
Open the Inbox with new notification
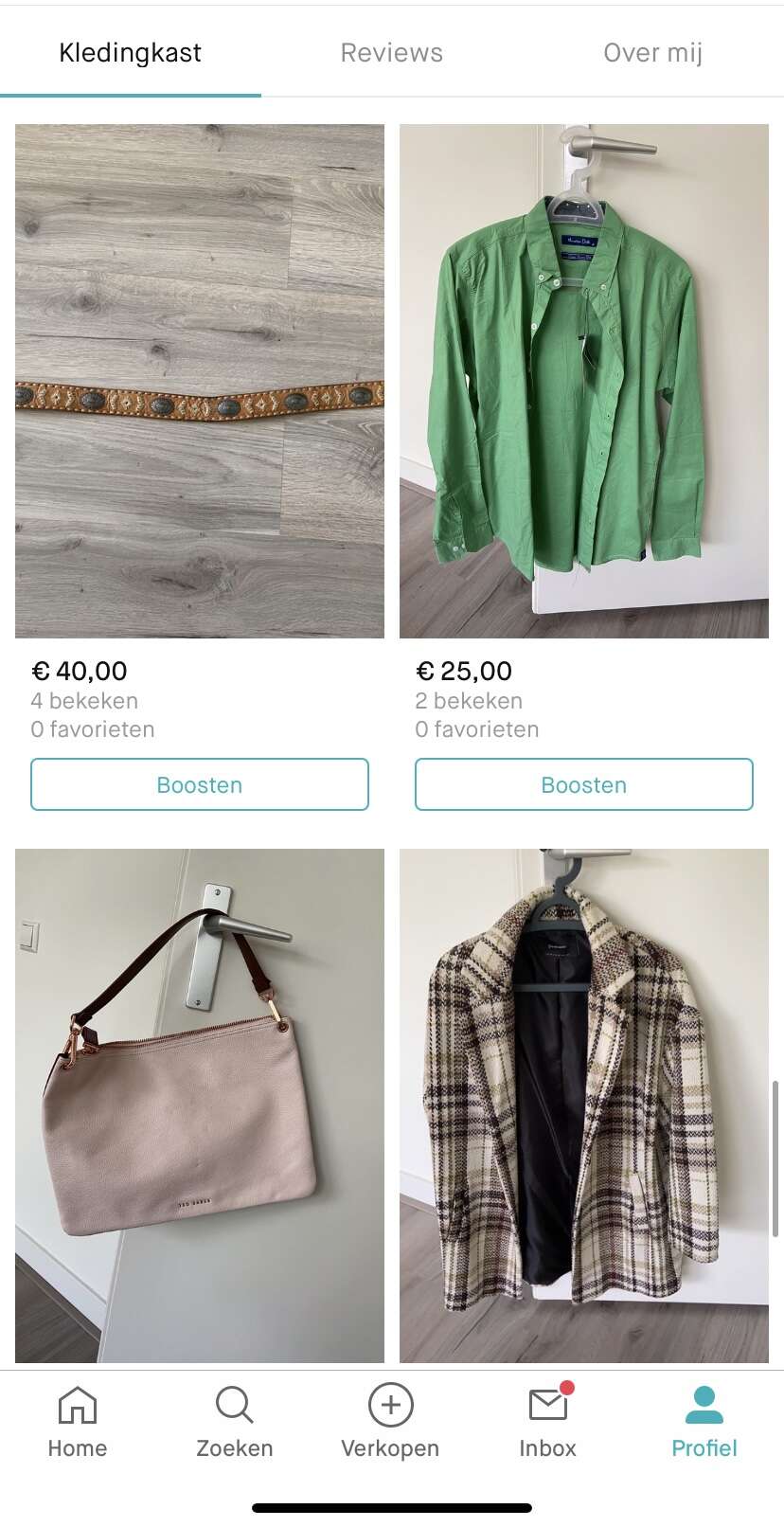pos(547,1422)
